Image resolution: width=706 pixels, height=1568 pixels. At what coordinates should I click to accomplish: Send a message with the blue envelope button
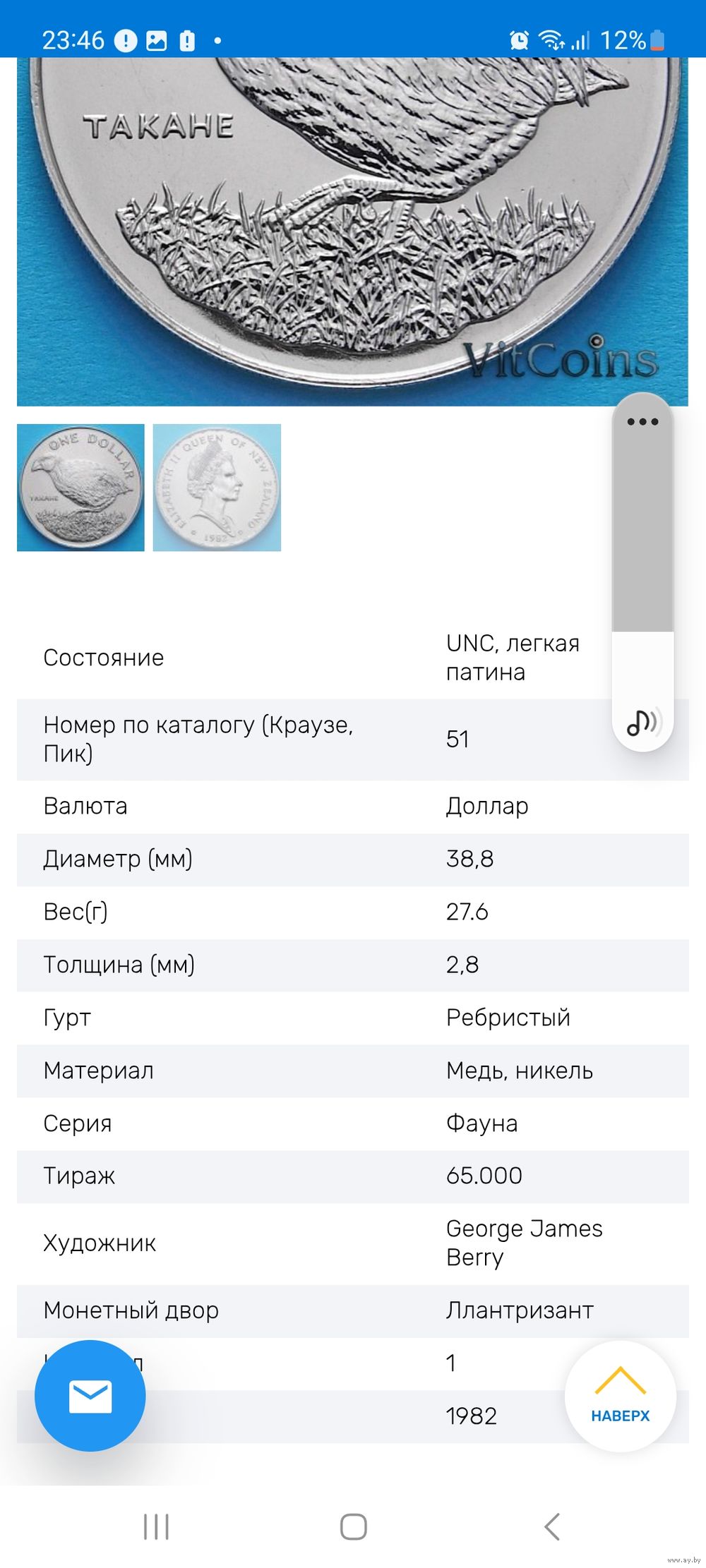pyautogui.click(x=90, y=1396)
